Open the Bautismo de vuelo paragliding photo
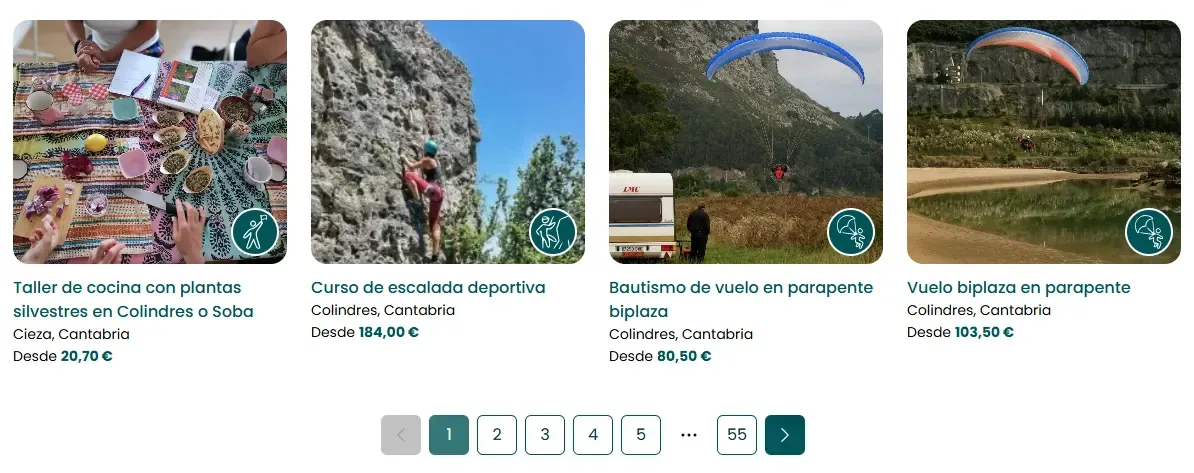The image size is (1194, 473). point(746,142)
